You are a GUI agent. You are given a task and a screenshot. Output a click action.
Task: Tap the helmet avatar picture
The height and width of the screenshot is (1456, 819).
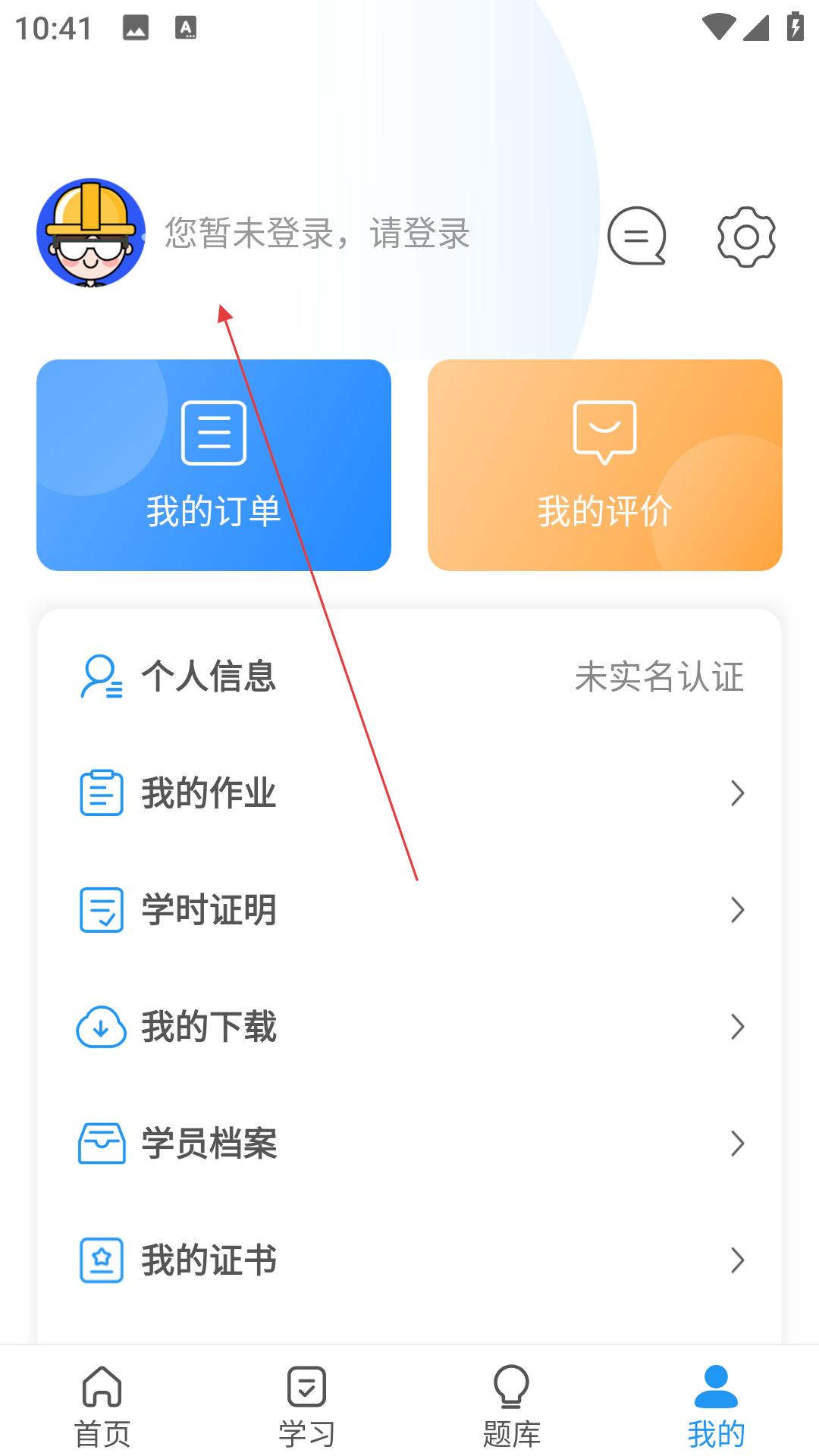coord(91,233)
